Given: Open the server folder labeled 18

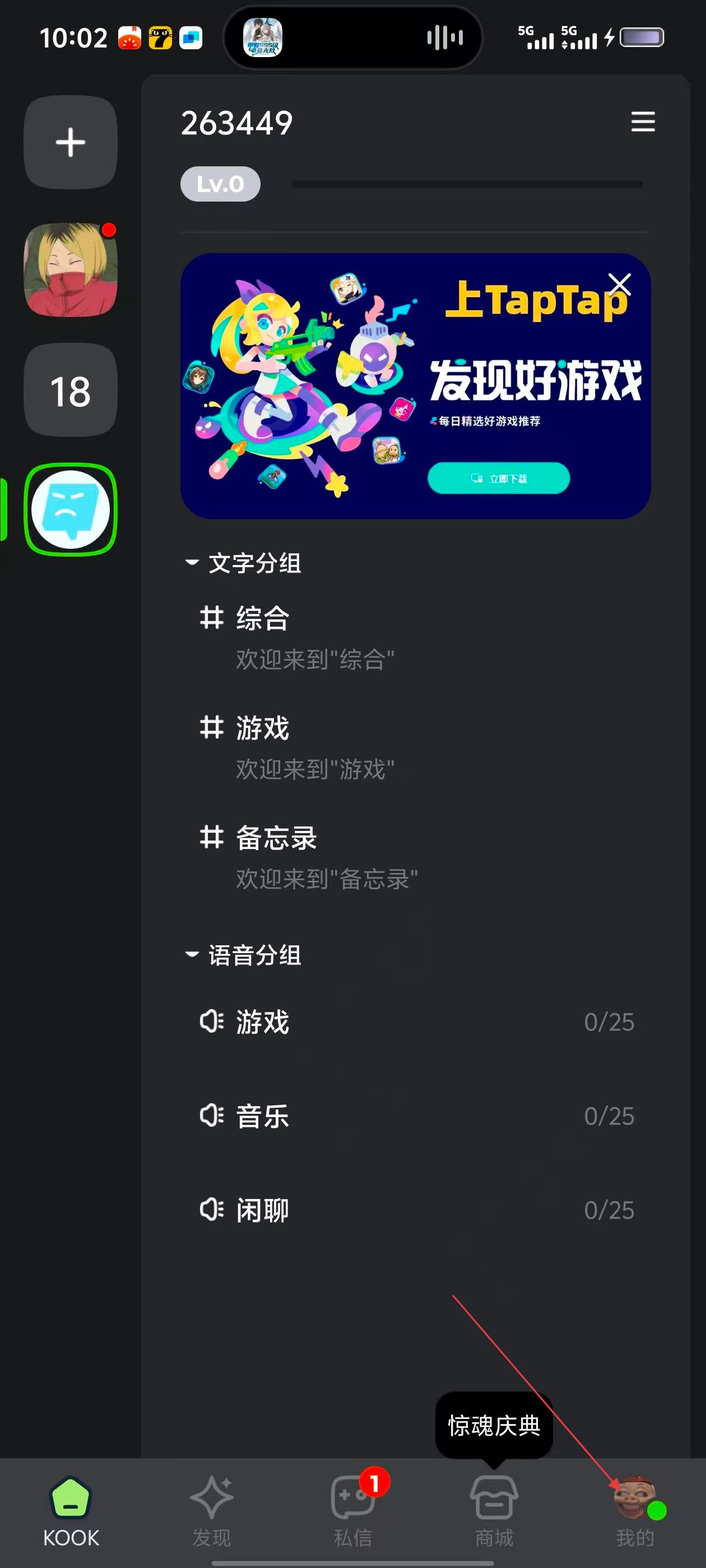Looking at the screenshot, I should (70, 390).
